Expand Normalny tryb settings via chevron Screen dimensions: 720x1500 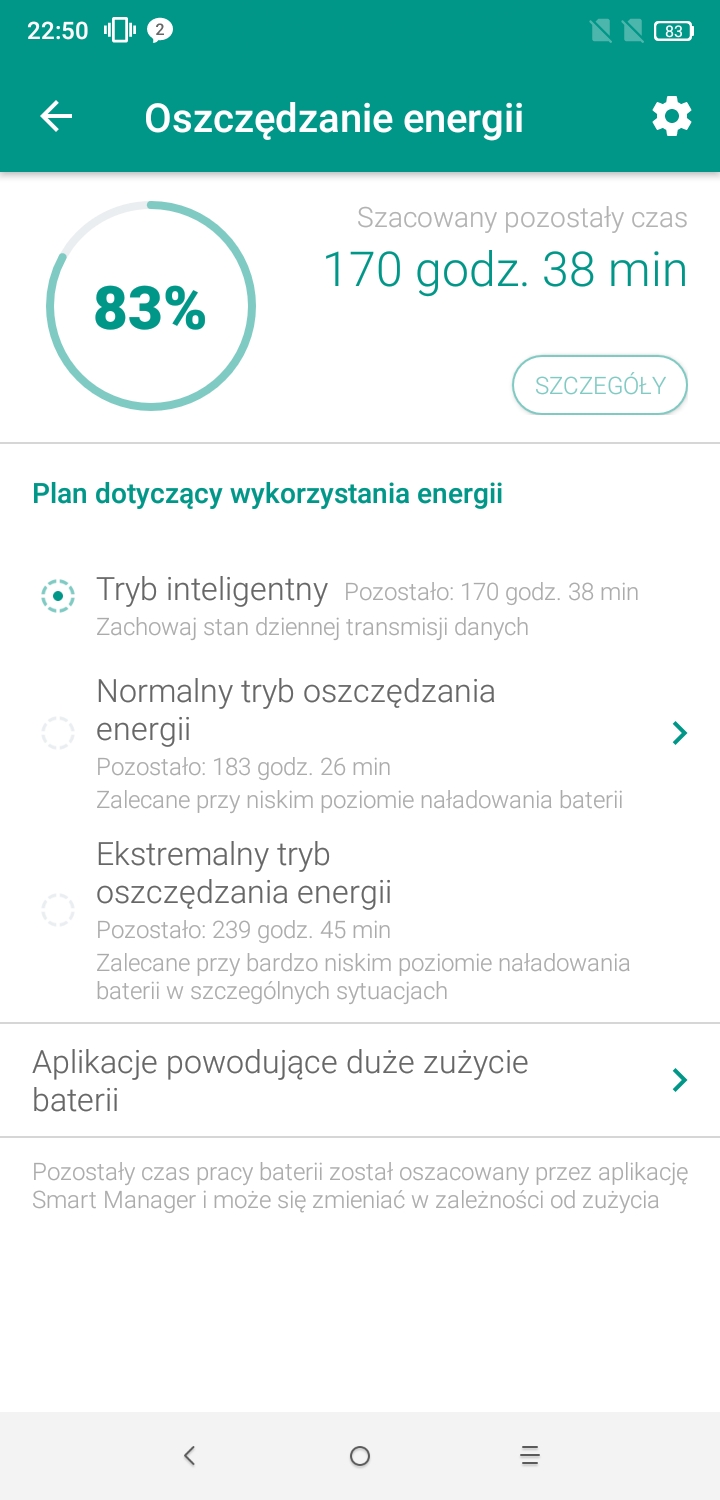pos(680,732)
